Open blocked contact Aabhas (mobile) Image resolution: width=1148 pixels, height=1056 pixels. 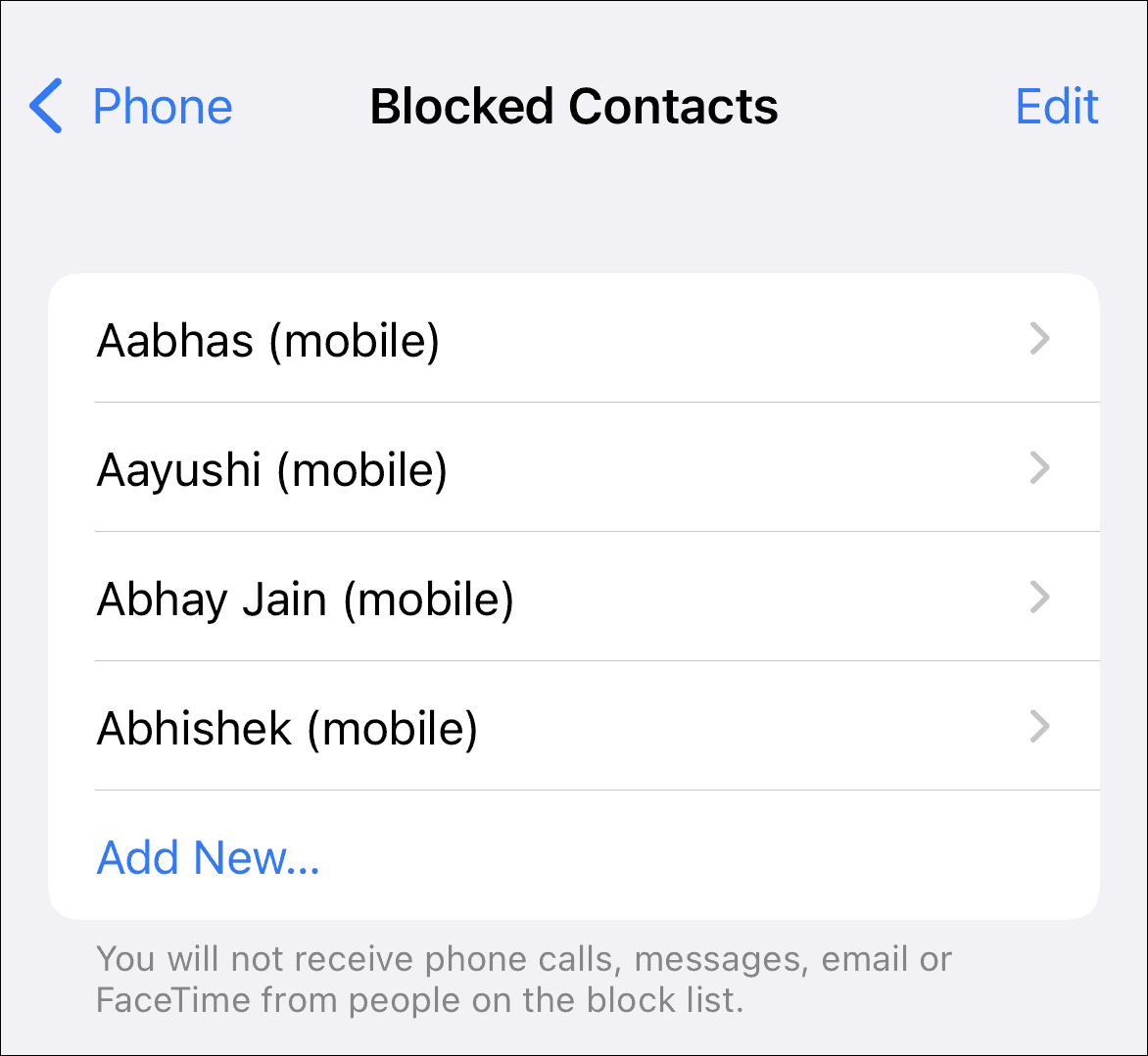tap(573, 340)
